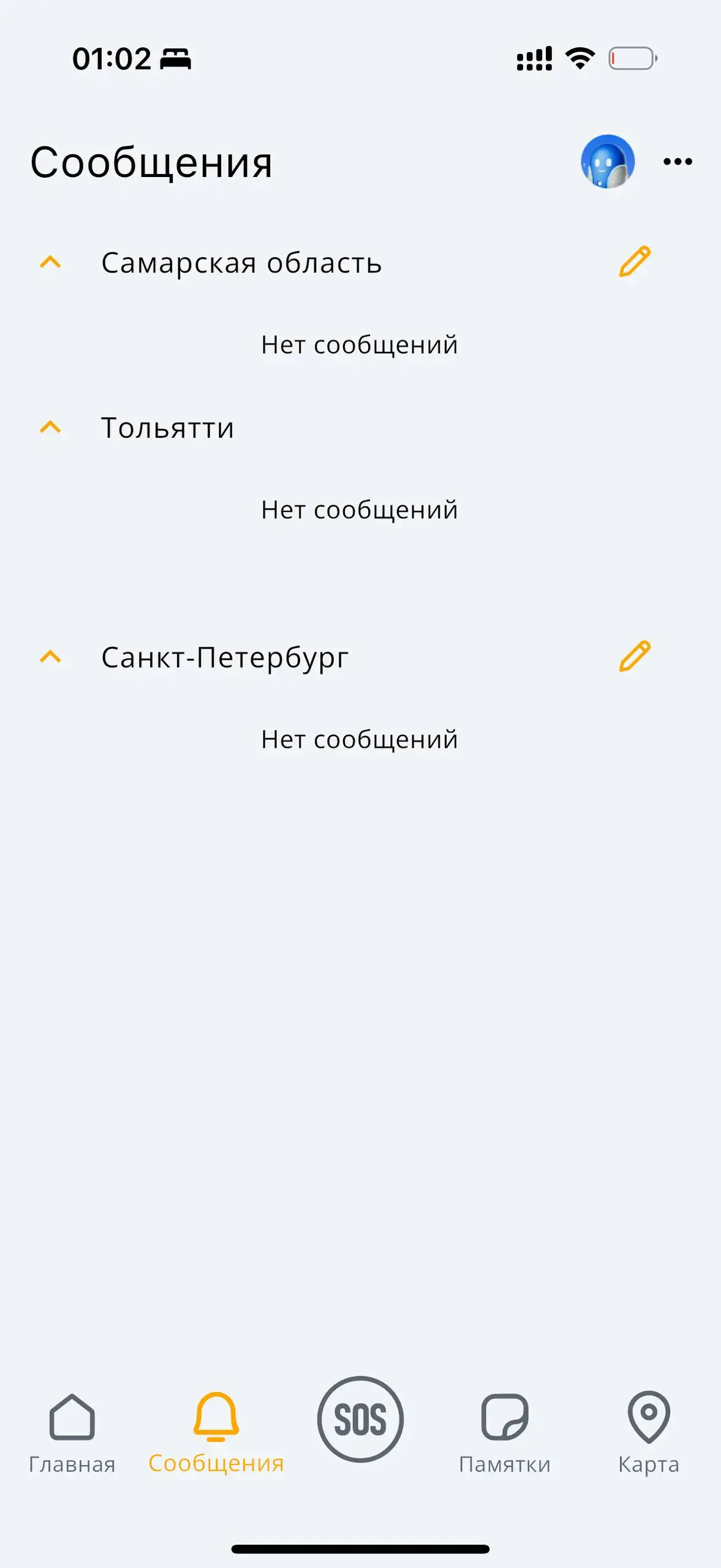The width and height of the screenshot is (721, 1568).
Task: Edit the Санкт-Петербург region
Action: pyautogui.click(x=634, y=657)
